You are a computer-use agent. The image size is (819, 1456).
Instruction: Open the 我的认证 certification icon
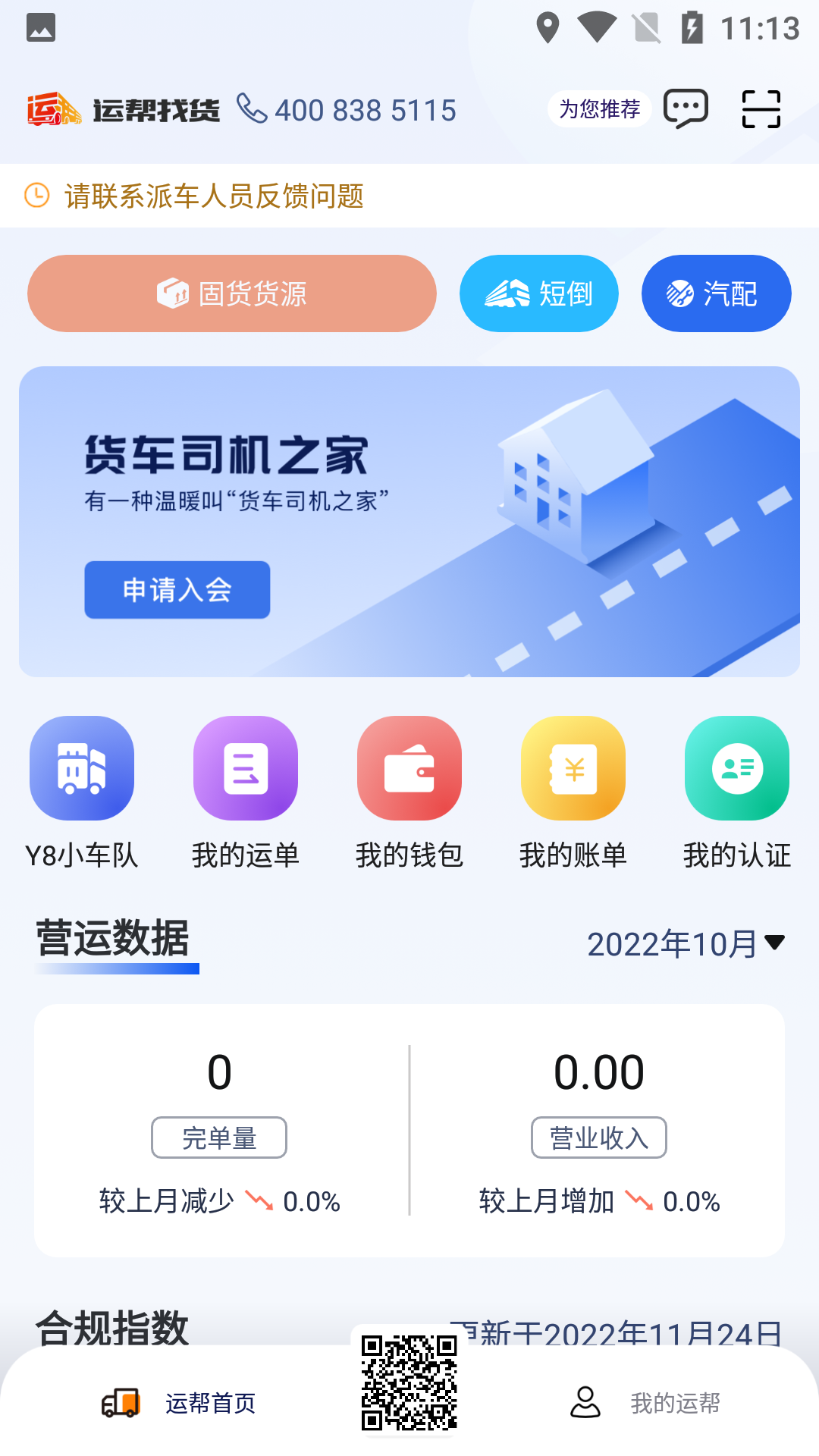point(736,767)
